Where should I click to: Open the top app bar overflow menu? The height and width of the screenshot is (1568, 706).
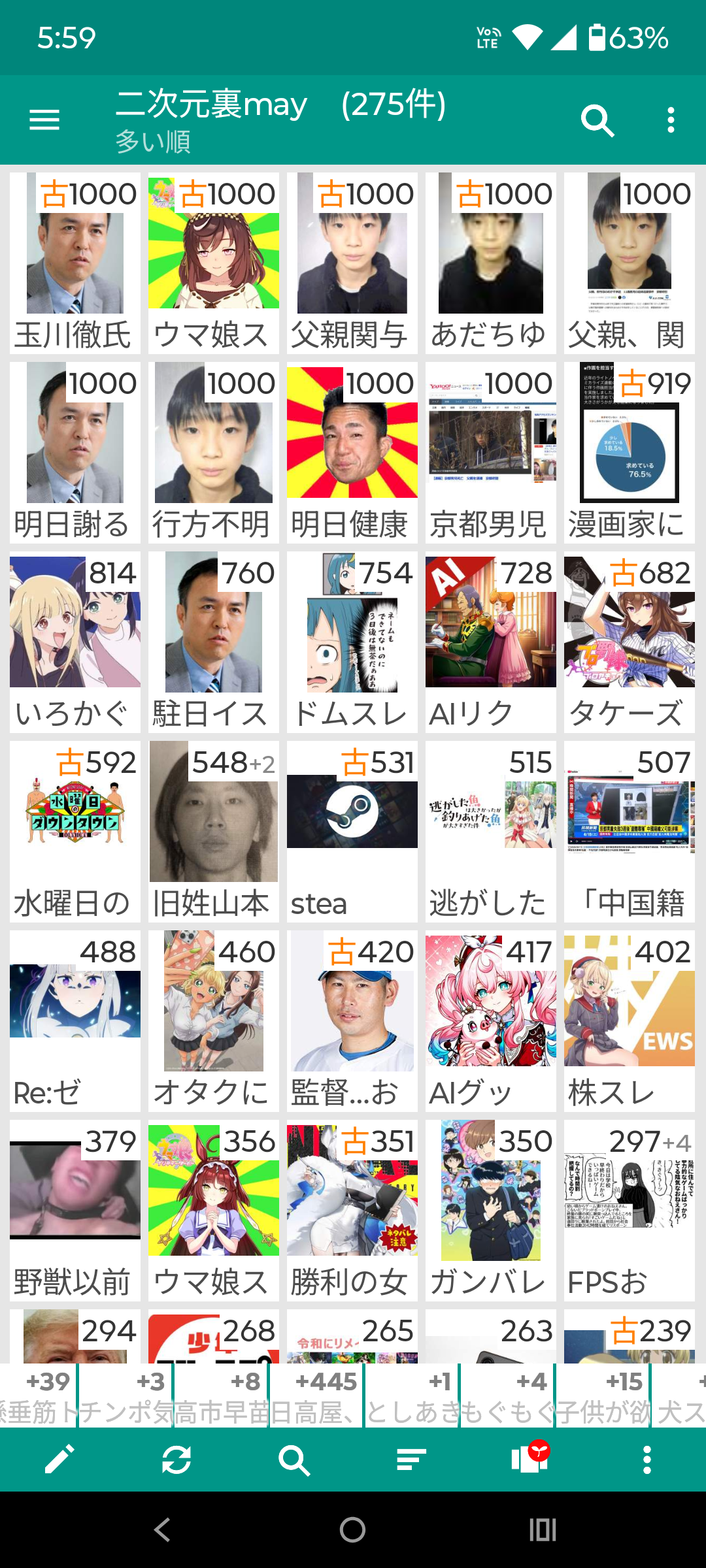click(671, 120)
